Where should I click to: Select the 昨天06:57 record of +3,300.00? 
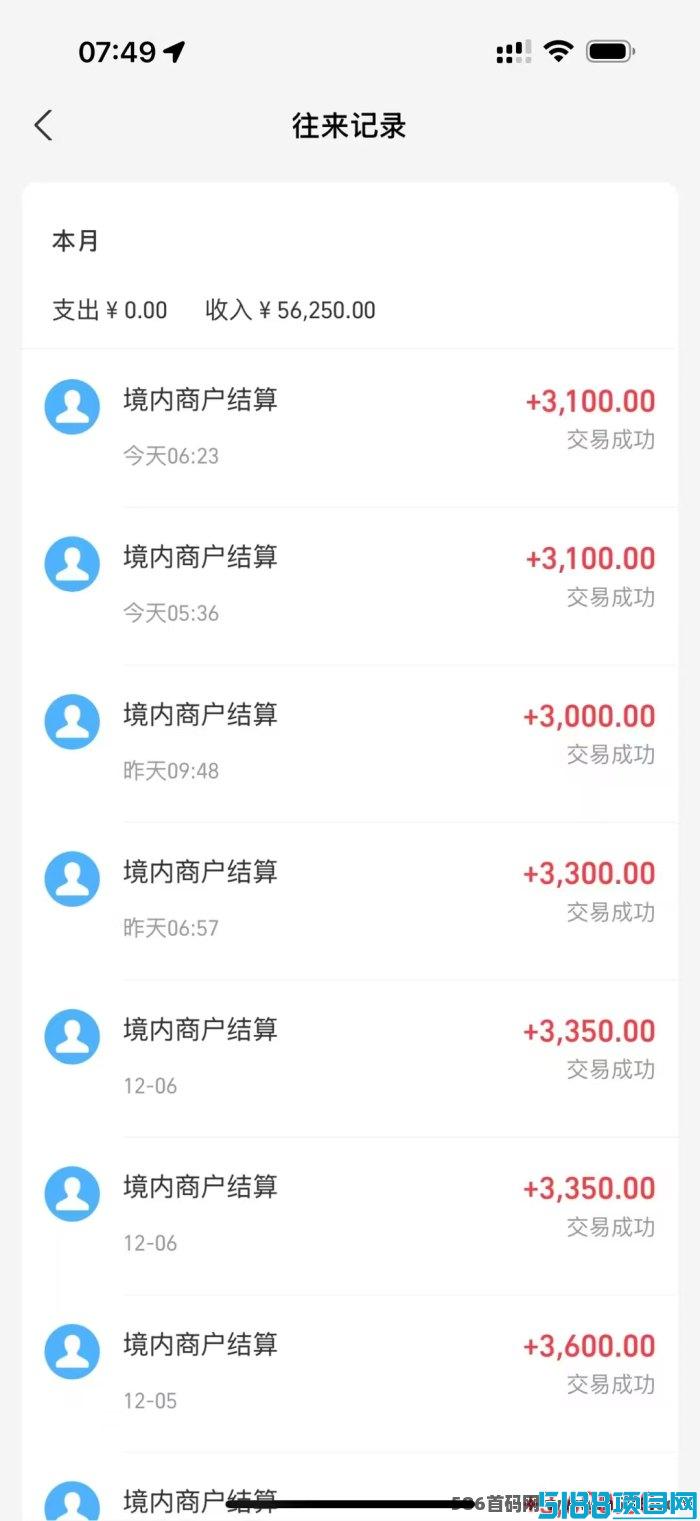(350, 899)
